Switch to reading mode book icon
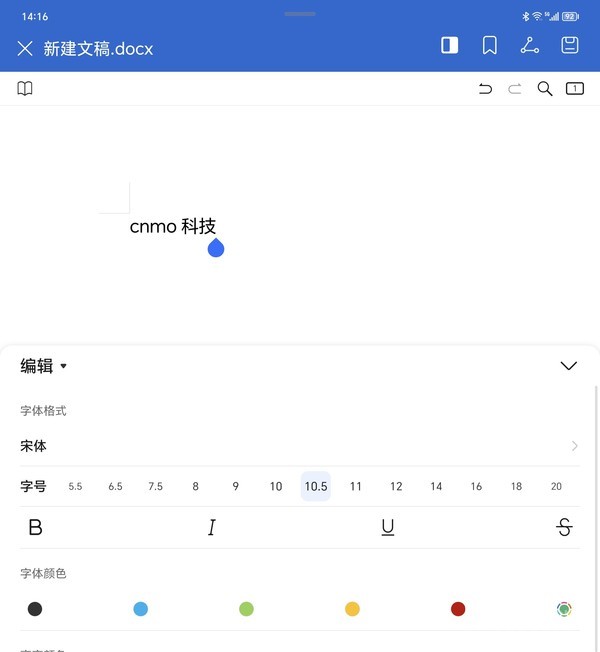The height and width of the screenshot is (652, 600). click(x=25, y=89)
